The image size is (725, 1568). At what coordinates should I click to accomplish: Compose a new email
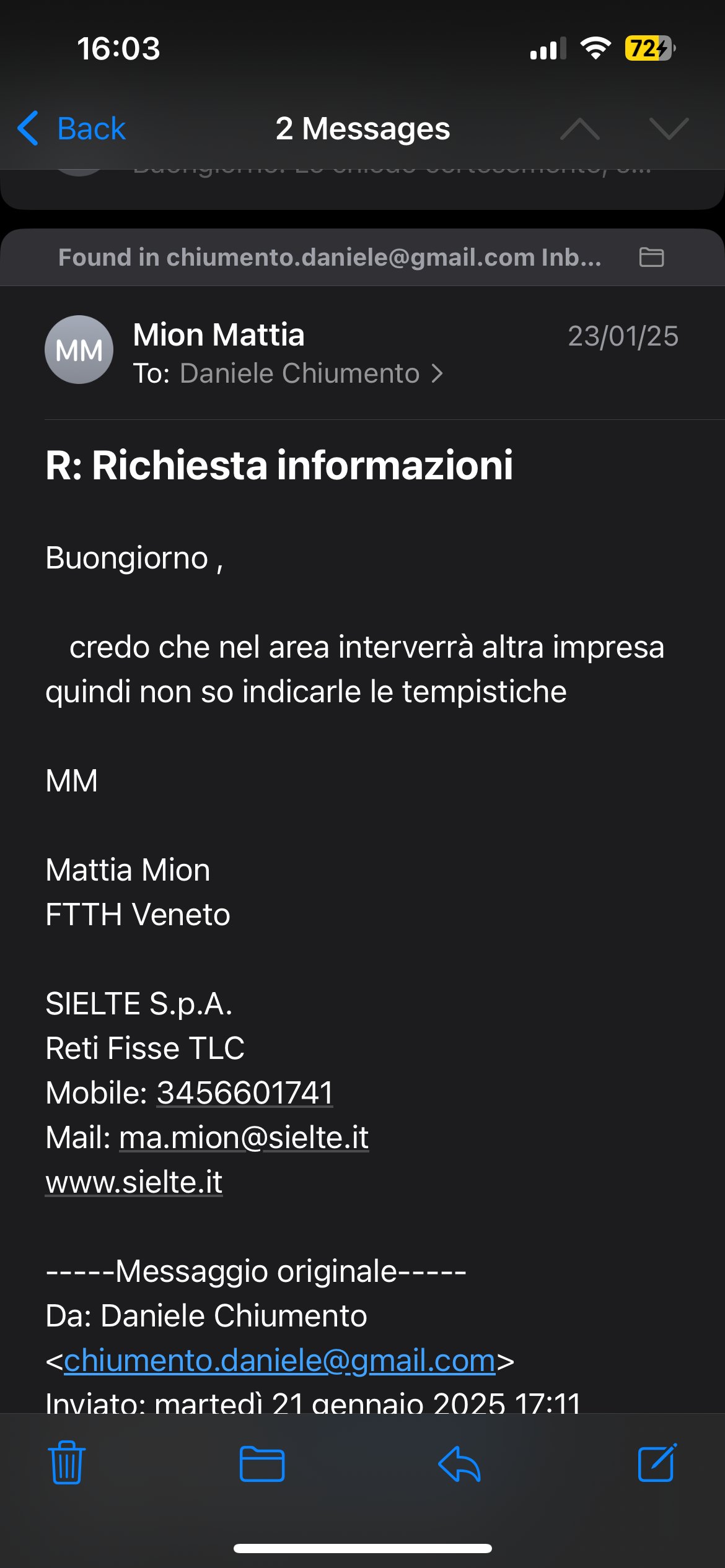[657, 1463]
